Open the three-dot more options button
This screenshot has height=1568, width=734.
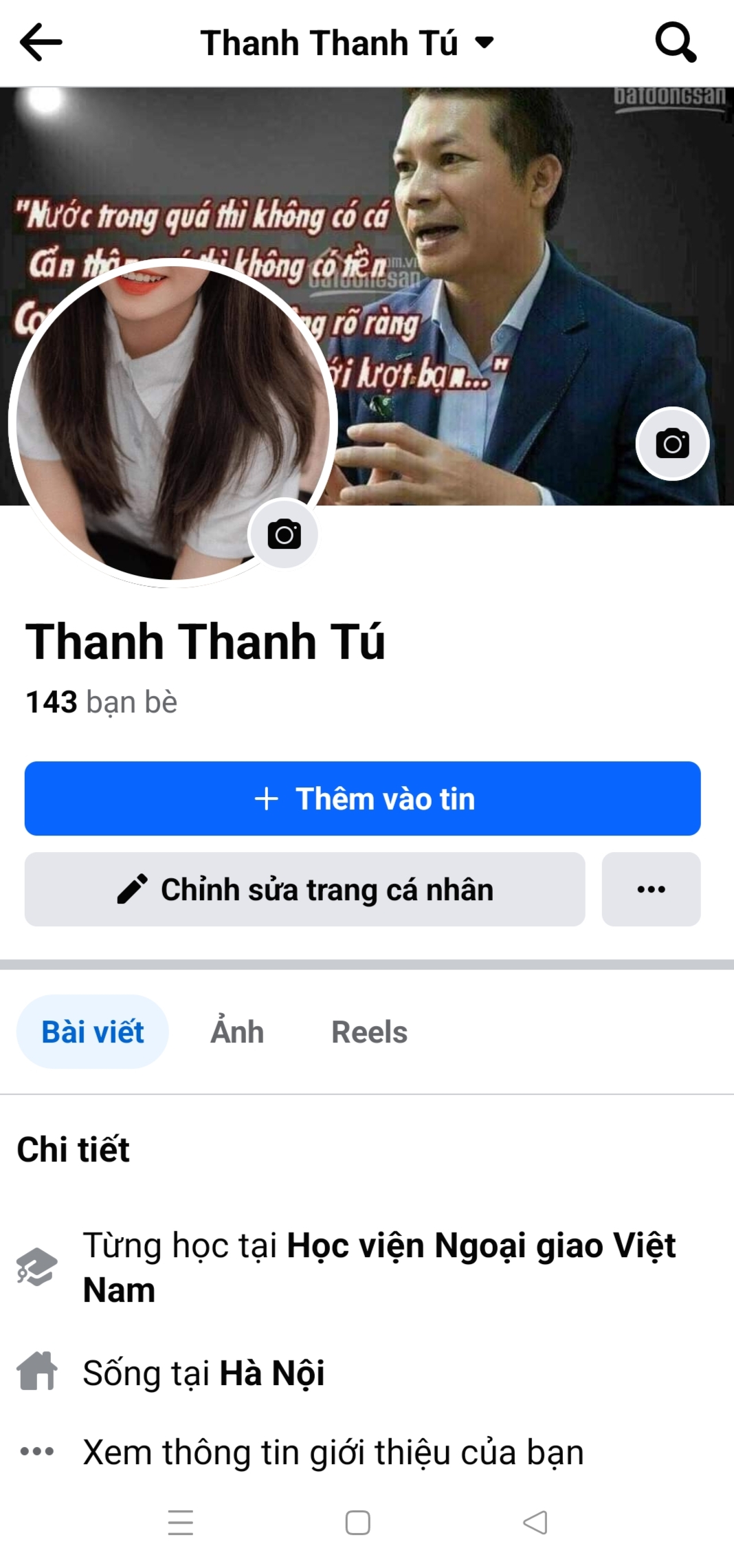(651, 889)
